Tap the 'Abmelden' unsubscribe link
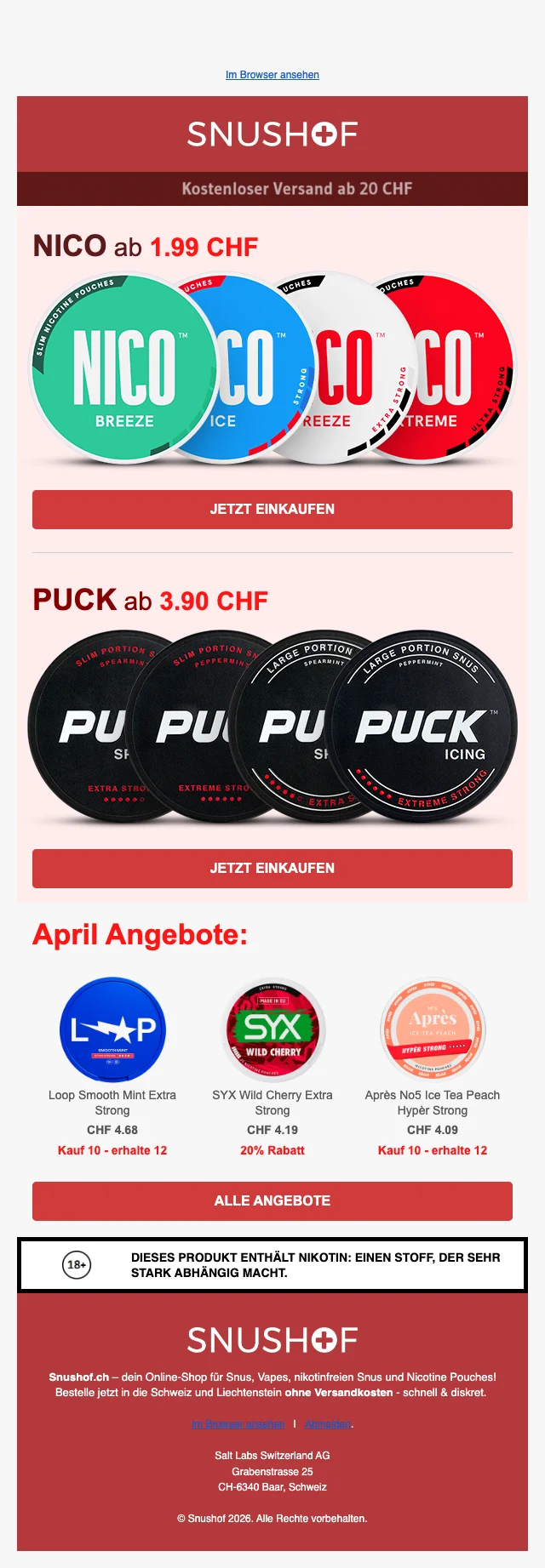The width and height of the screenshot is (545, 1568). [x=329, y=1424]
